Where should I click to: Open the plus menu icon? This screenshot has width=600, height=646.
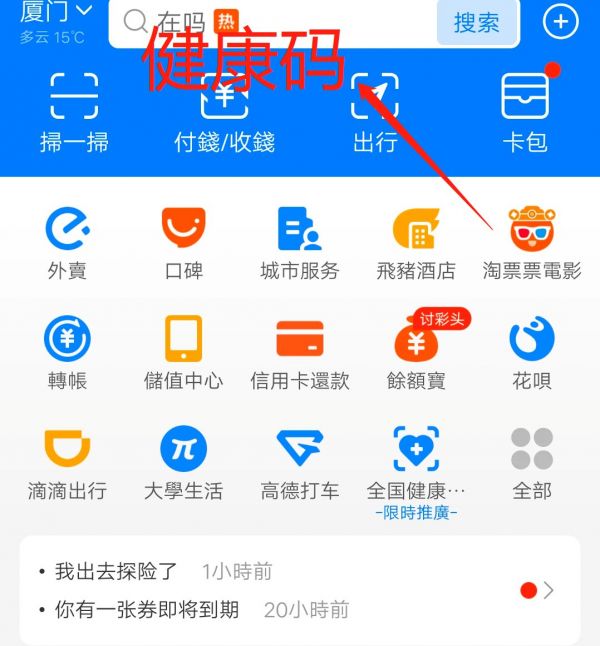[x=560, y=22]
